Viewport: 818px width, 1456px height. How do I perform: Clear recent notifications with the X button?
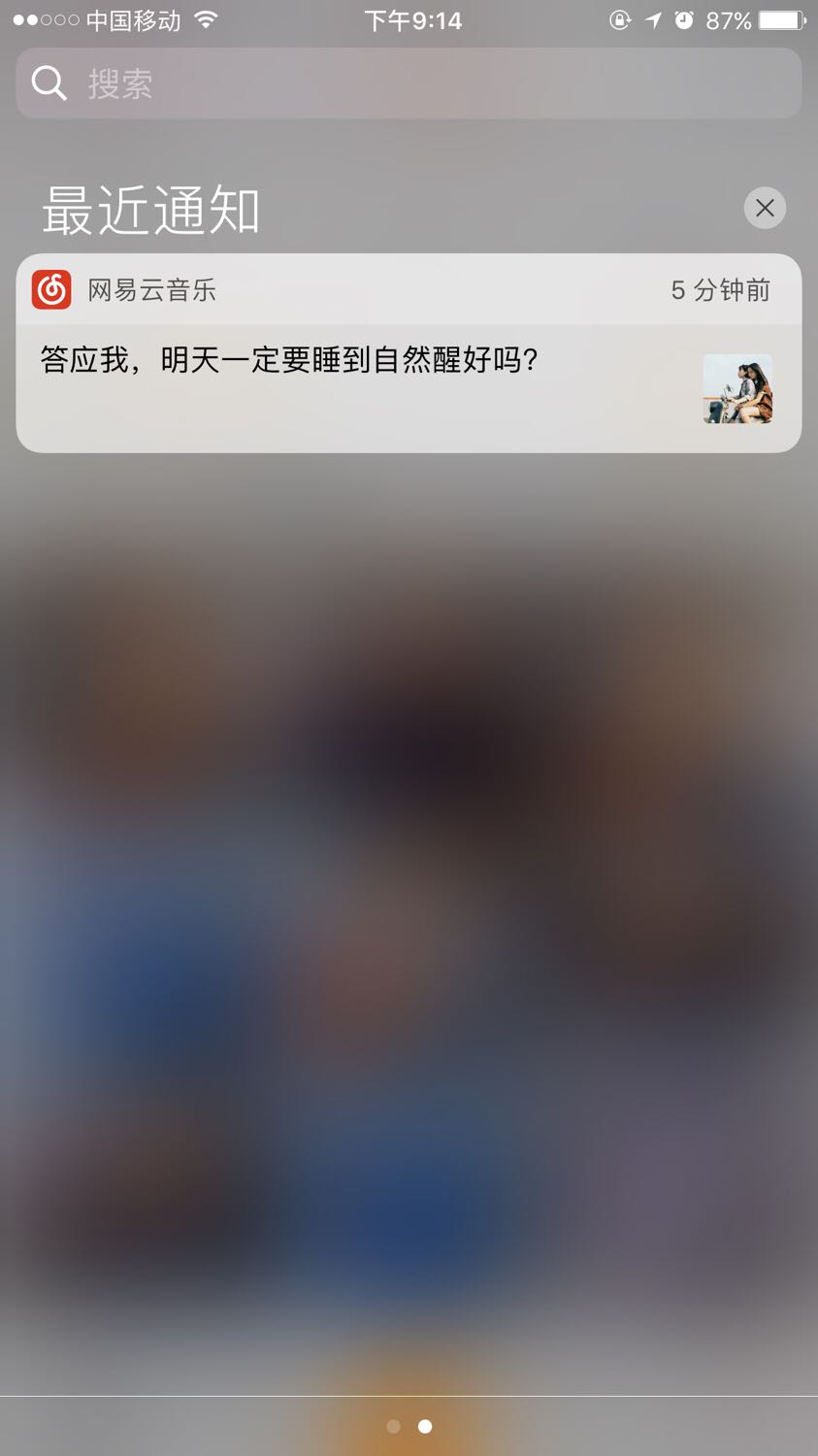pos(765,208)
